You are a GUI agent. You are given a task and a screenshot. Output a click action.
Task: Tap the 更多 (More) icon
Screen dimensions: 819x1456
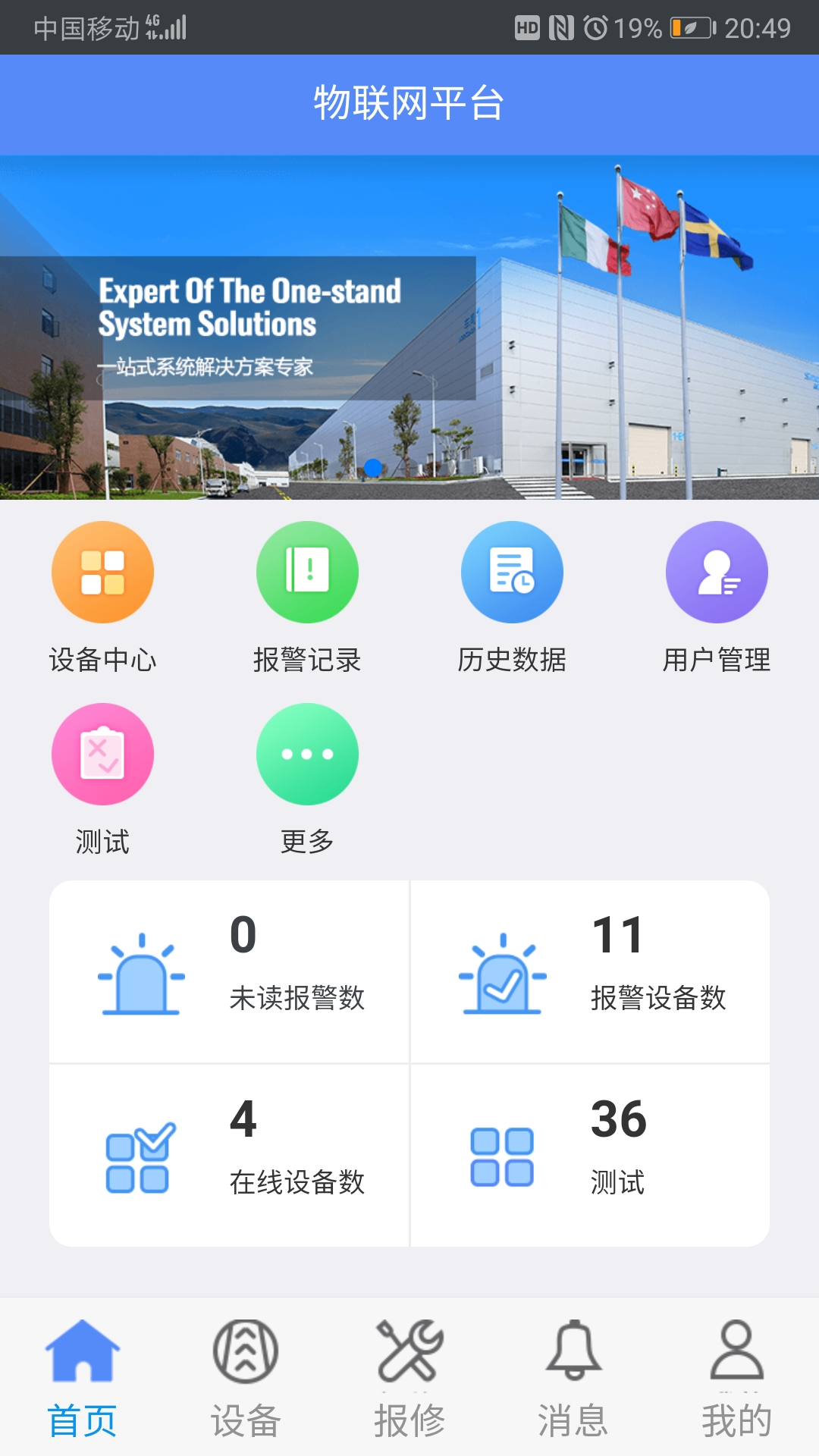[x=307, y=755]
